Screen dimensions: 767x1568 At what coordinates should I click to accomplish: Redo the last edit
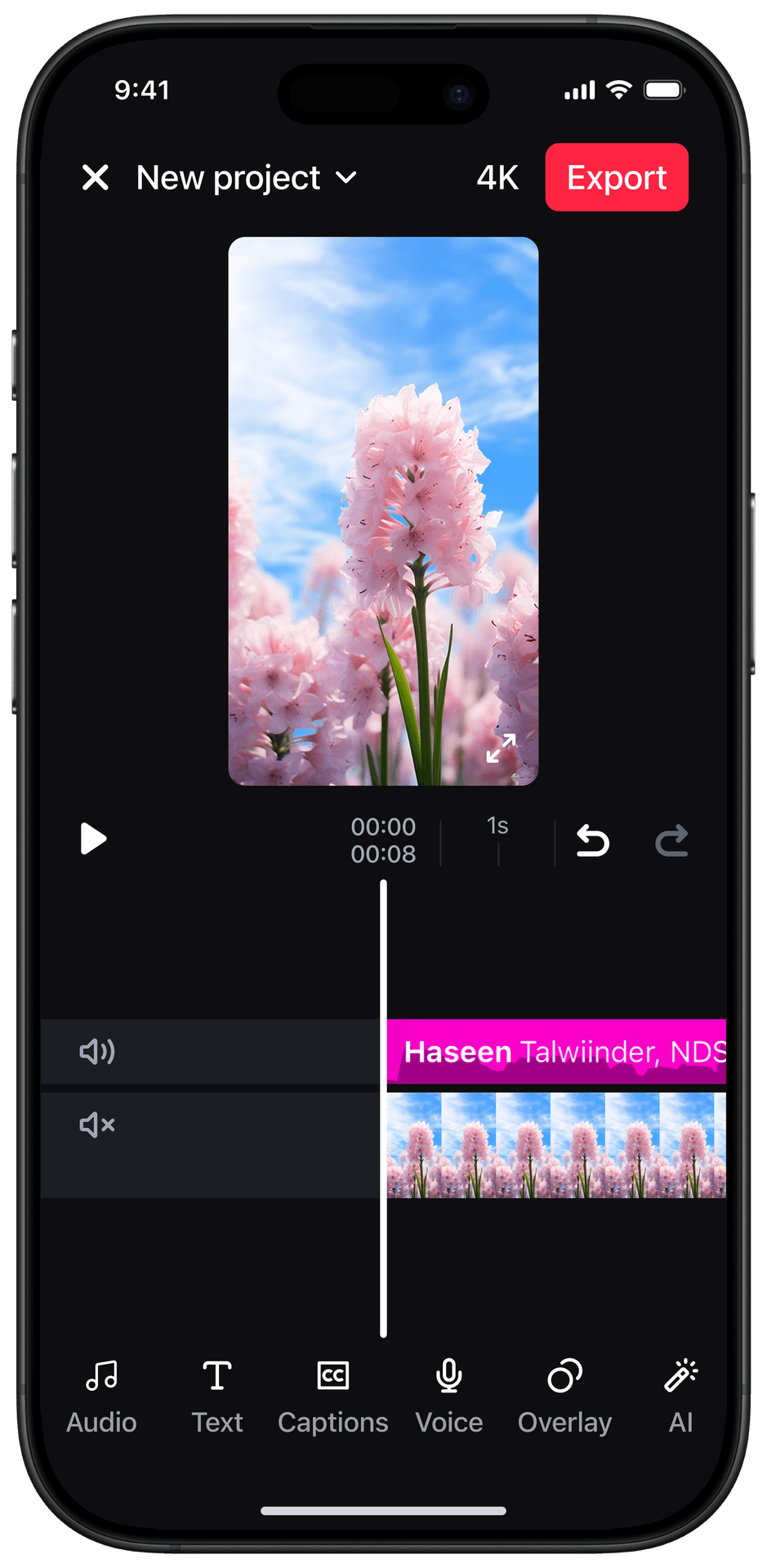[671, 840]
